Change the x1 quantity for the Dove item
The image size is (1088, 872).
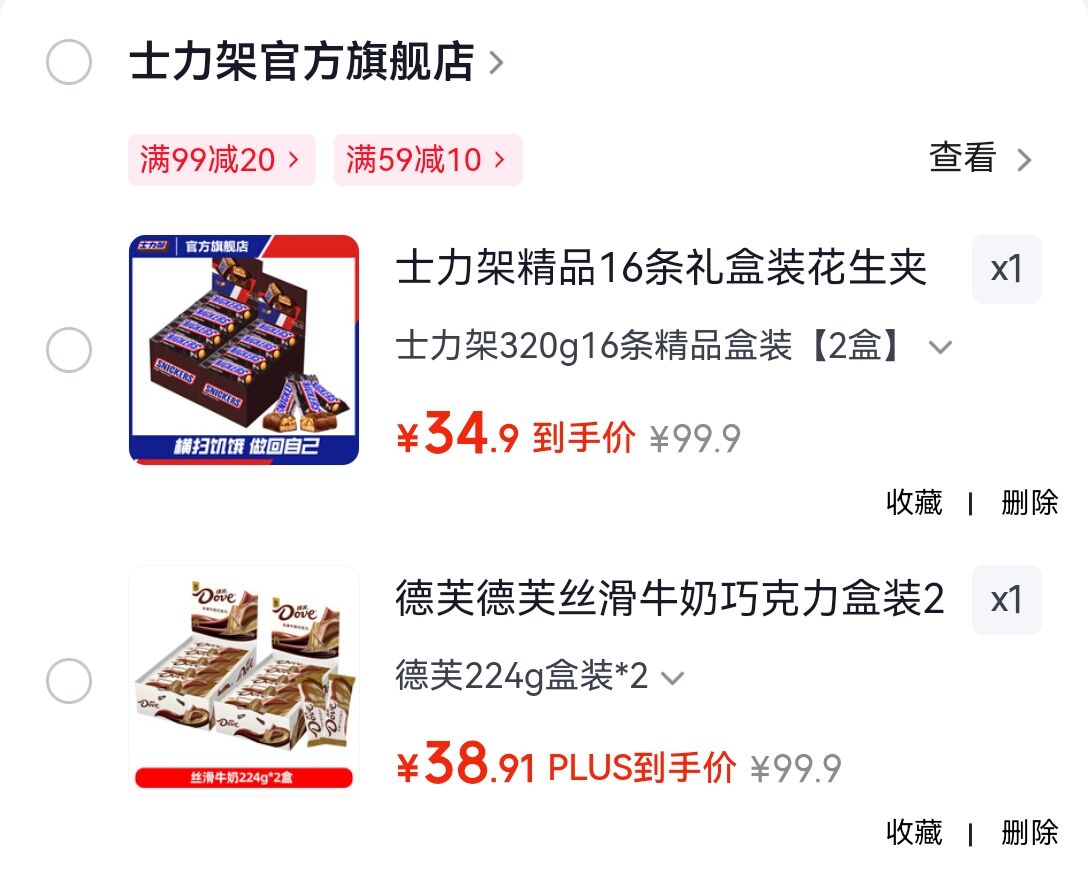1006,600
